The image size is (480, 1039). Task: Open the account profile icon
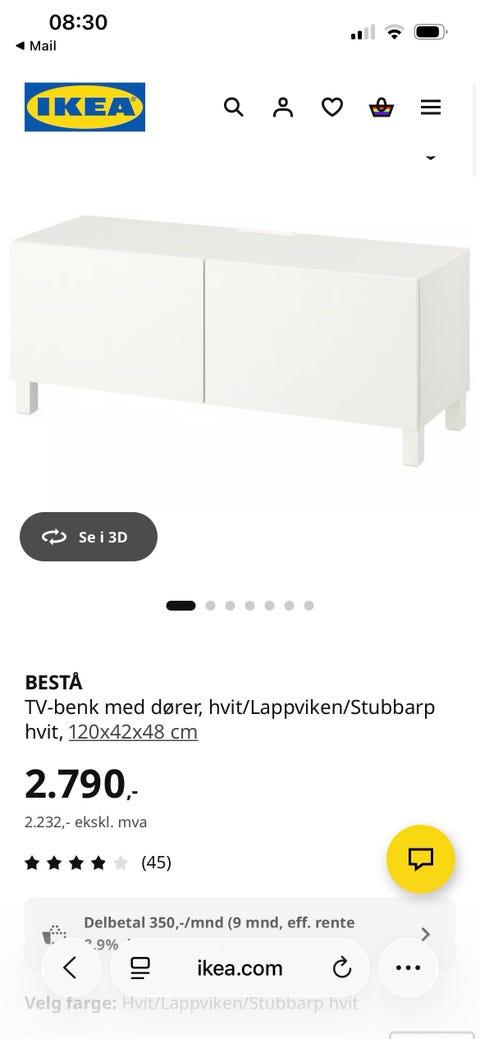tap(283, 107)
